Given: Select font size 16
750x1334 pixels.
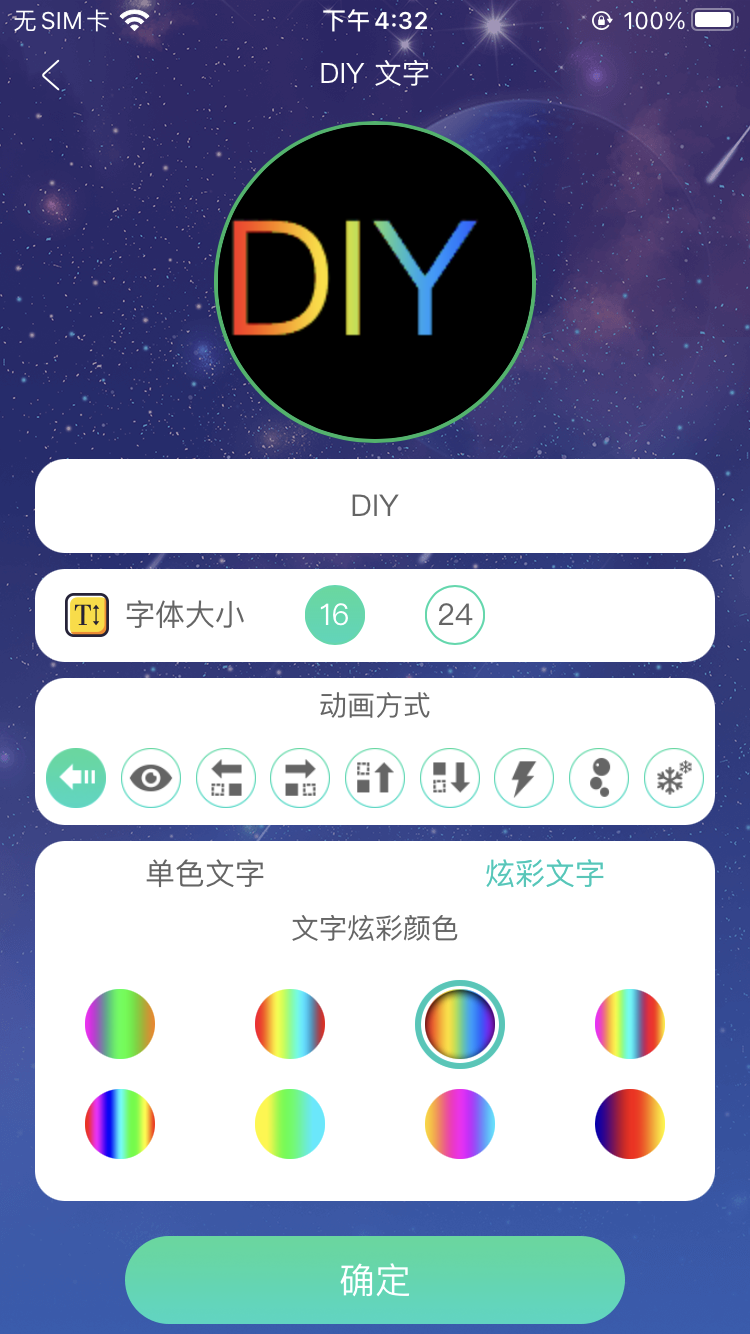Looking at the screenshot, I should point(335,615).
